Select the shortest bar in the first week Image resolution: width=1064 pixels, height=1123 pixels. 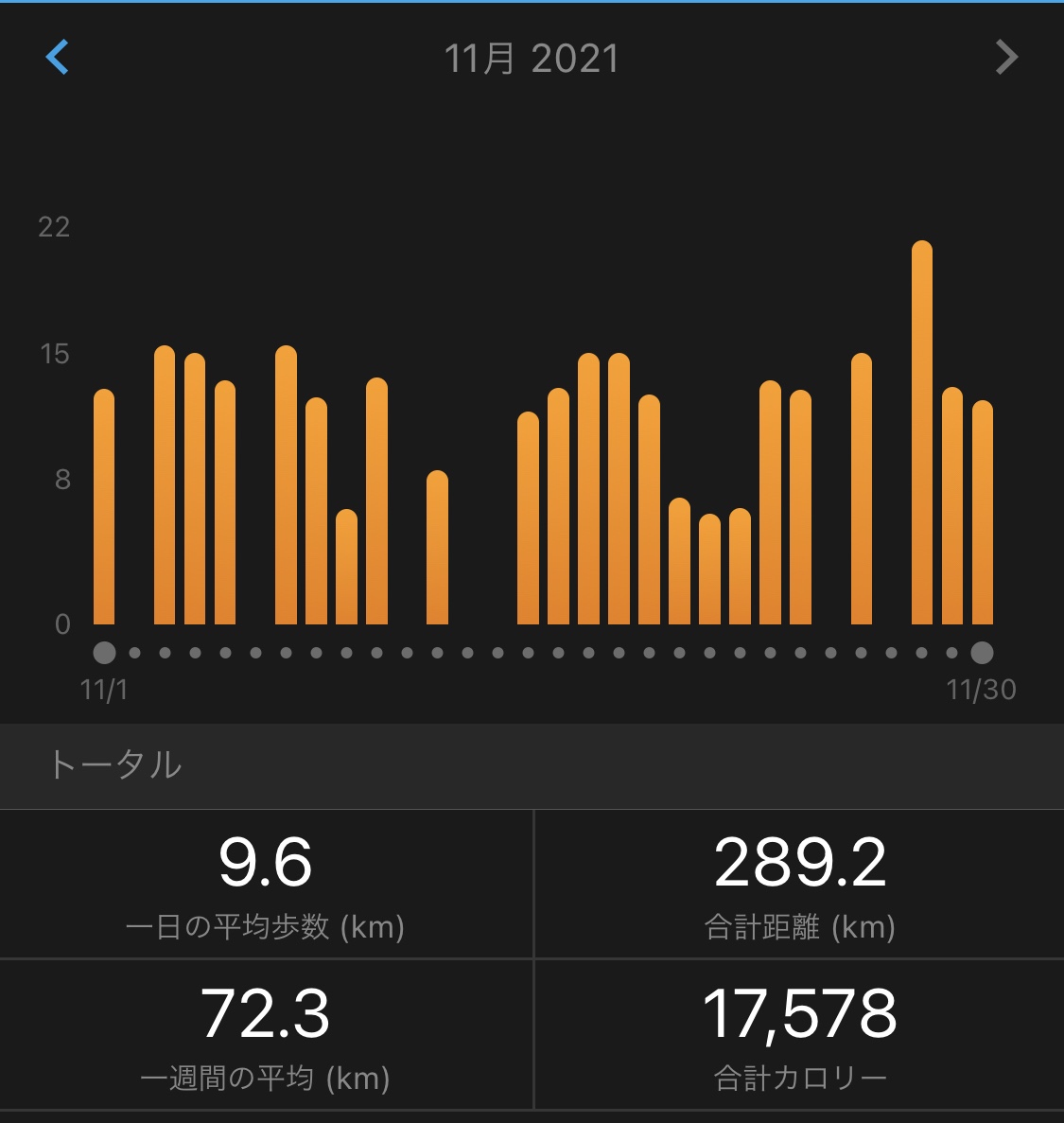345,568
